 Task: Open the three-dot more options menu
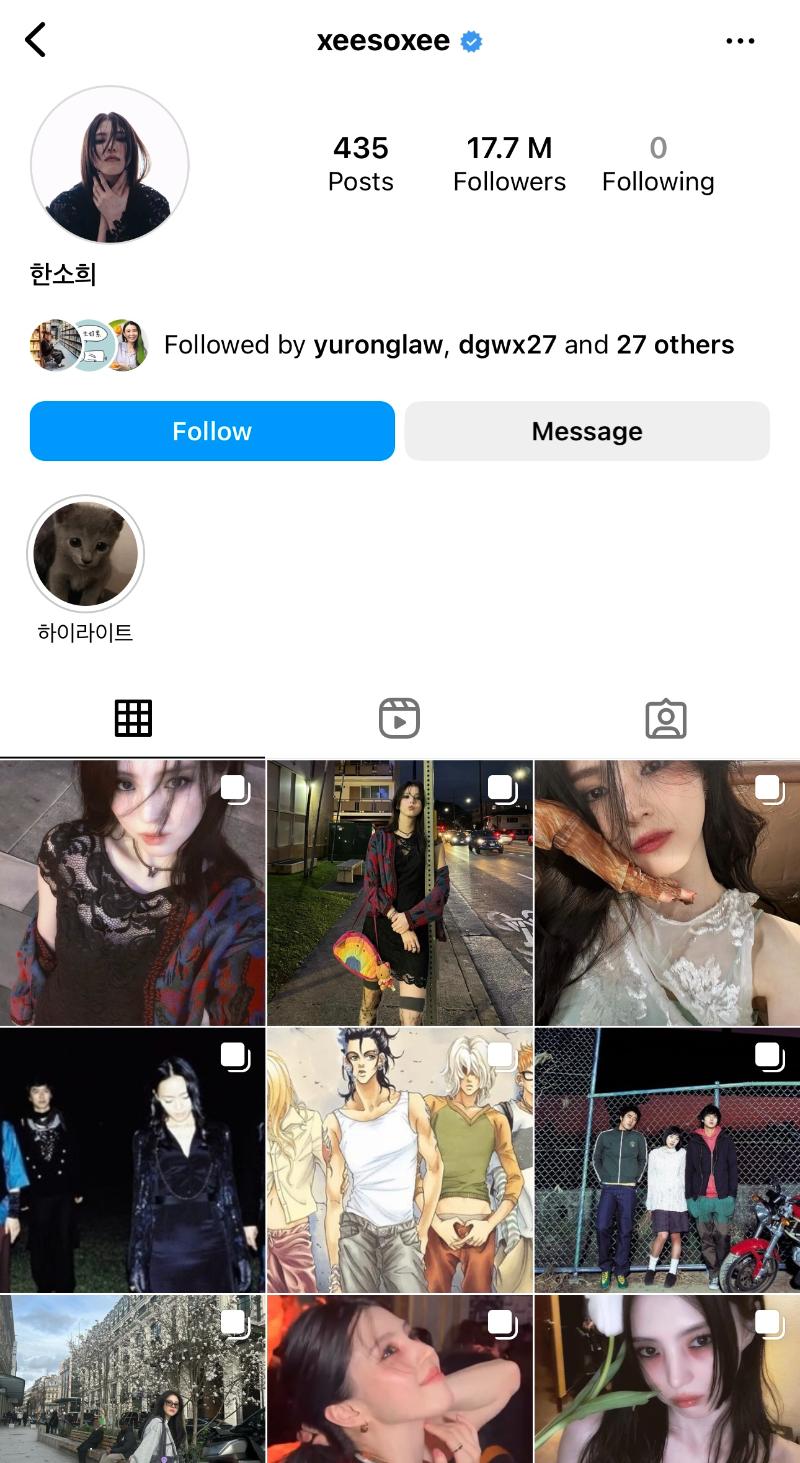click(x=740, y=41)
